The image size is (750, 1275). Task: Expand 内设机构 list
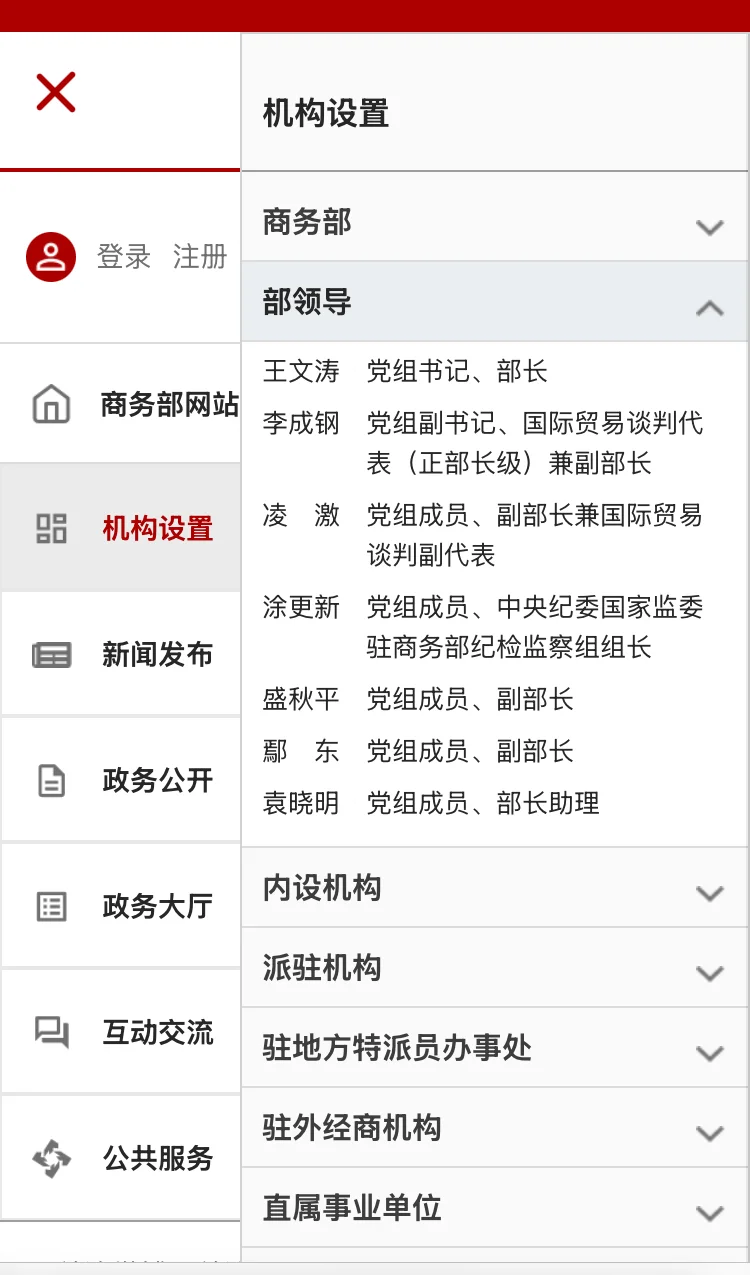pos(494,888)
